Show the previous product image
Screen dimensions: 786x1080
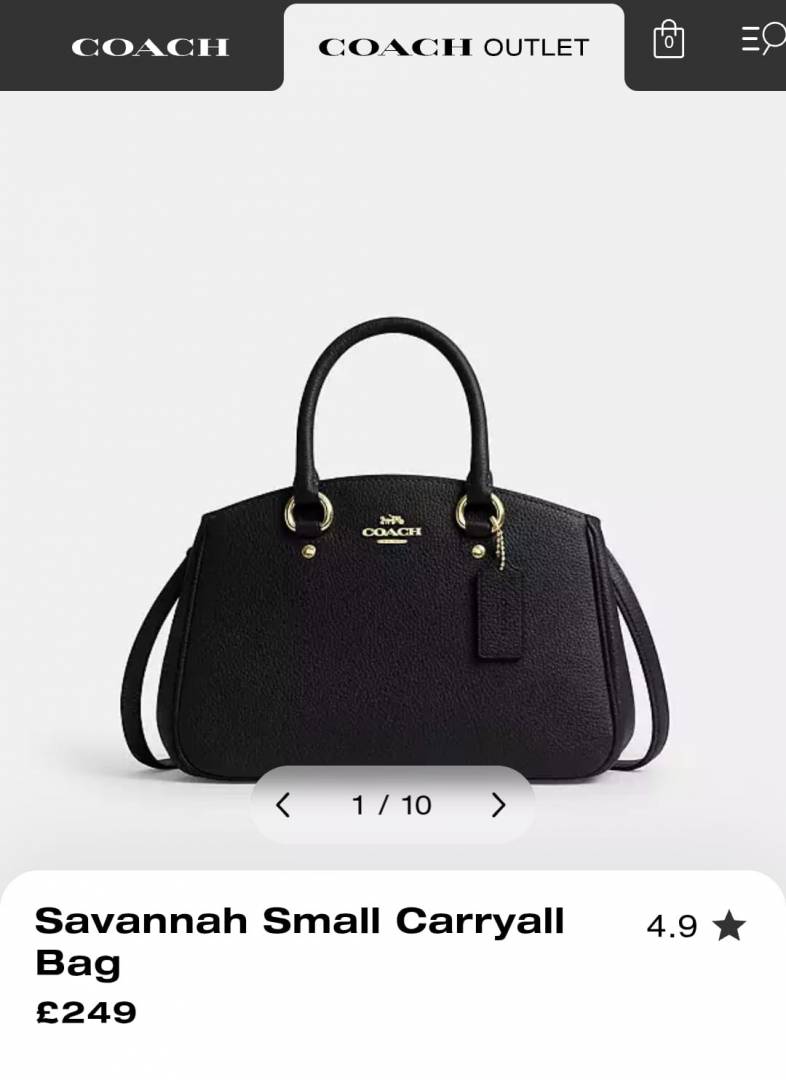click(283, 805)
